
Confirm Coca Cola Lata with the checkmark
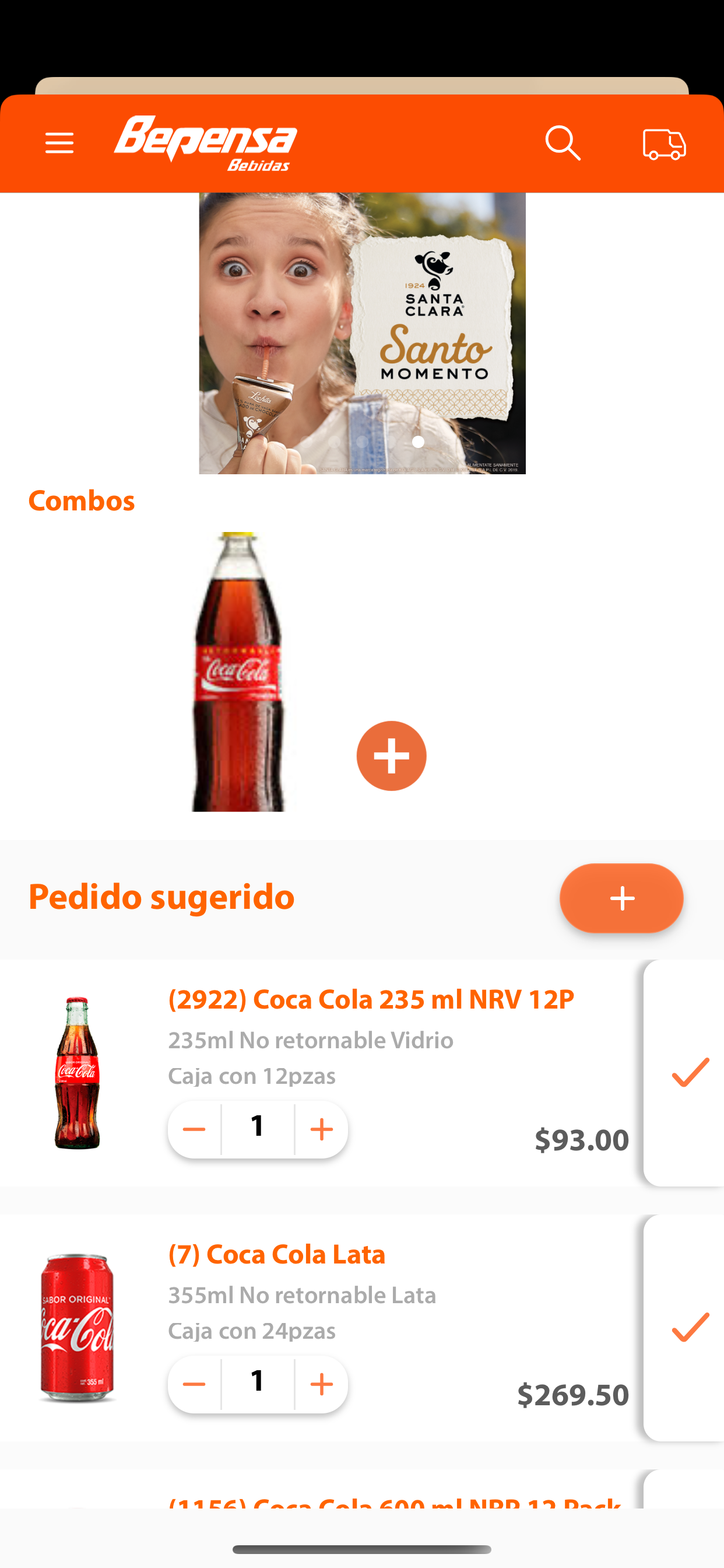pos(690,1327)
